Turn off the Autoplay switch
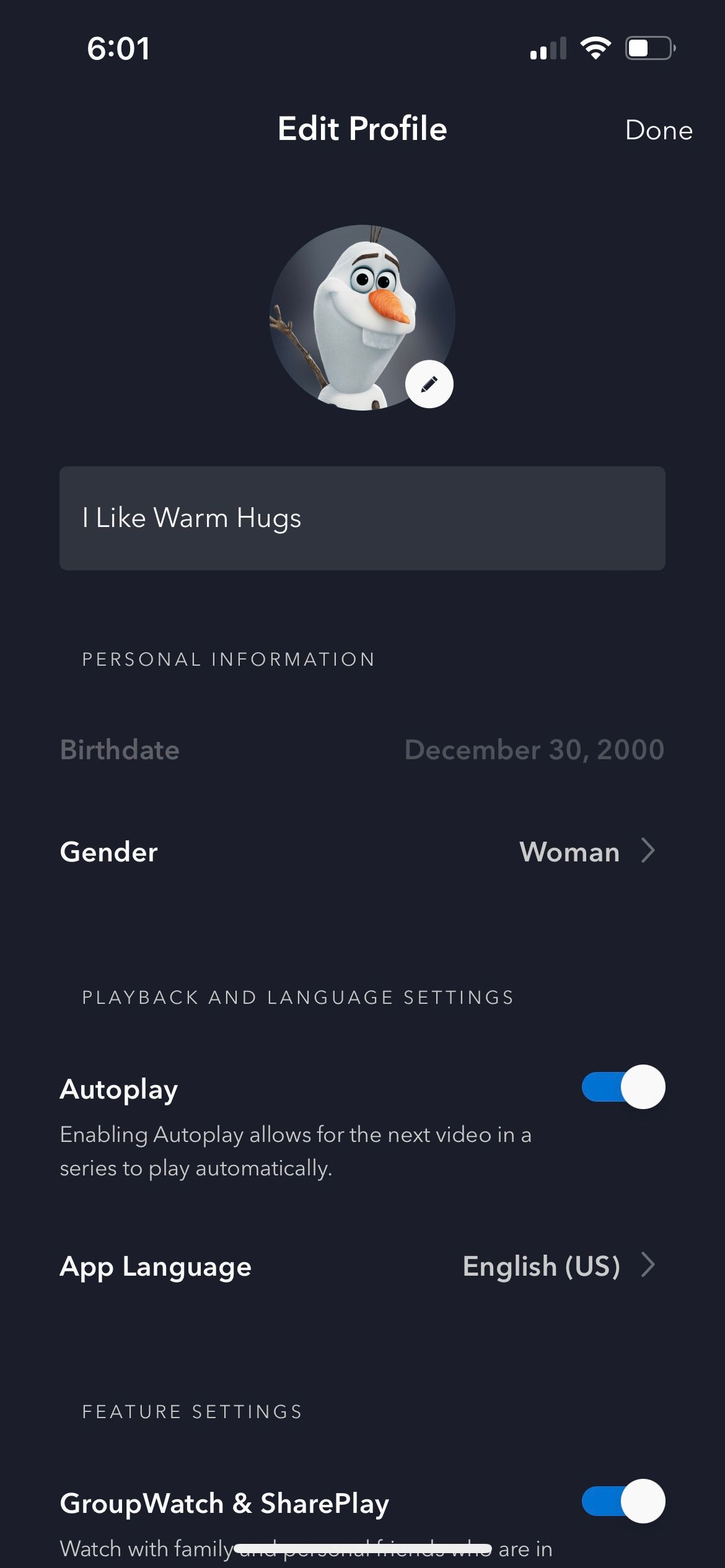725x1568 pixels. [x=623, y=1087]
